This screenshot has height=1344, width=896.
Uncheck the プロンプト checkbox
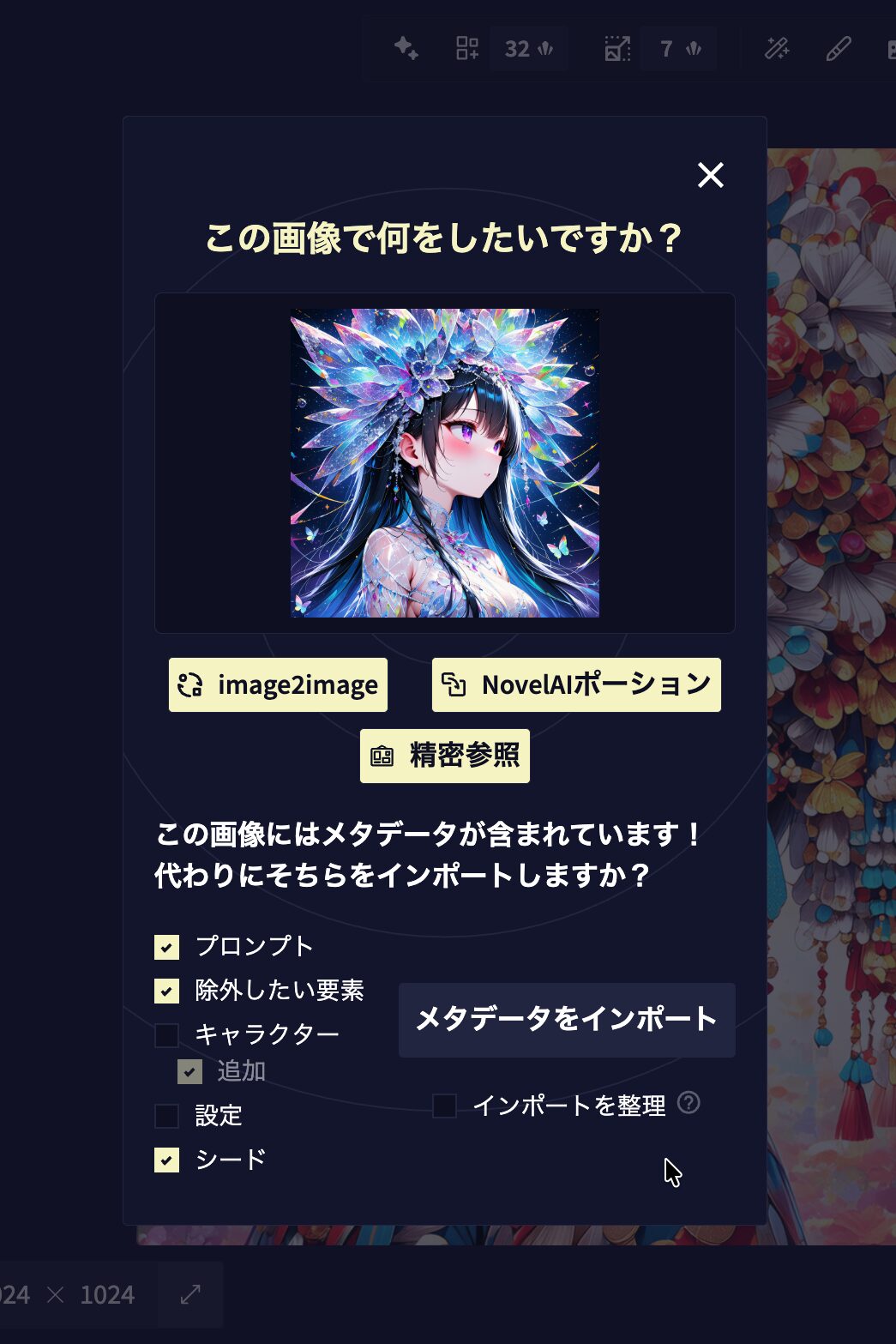tap(167, 947)
